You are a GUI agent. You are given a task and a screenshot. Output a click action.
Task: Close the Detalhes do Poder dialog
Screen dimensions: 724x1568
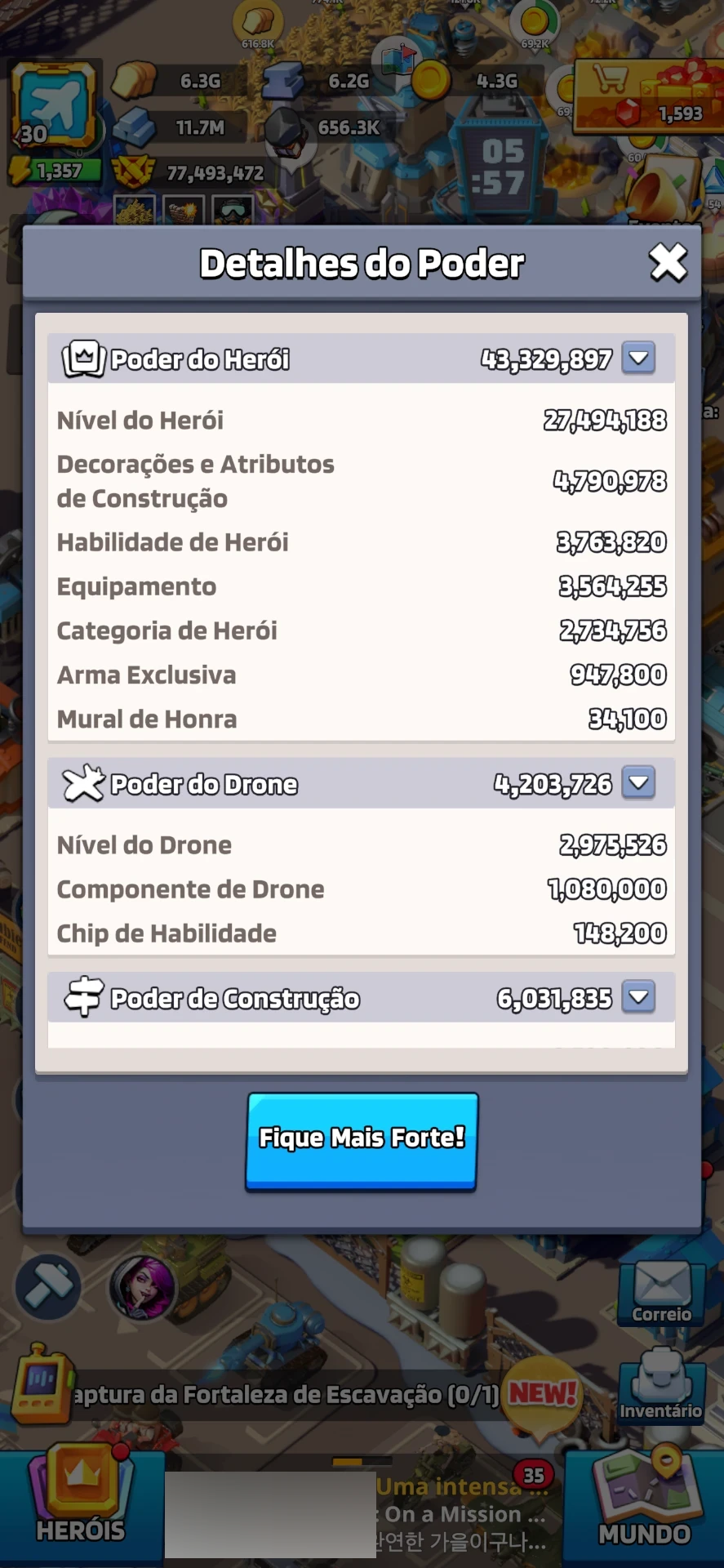tap(668, 263)
